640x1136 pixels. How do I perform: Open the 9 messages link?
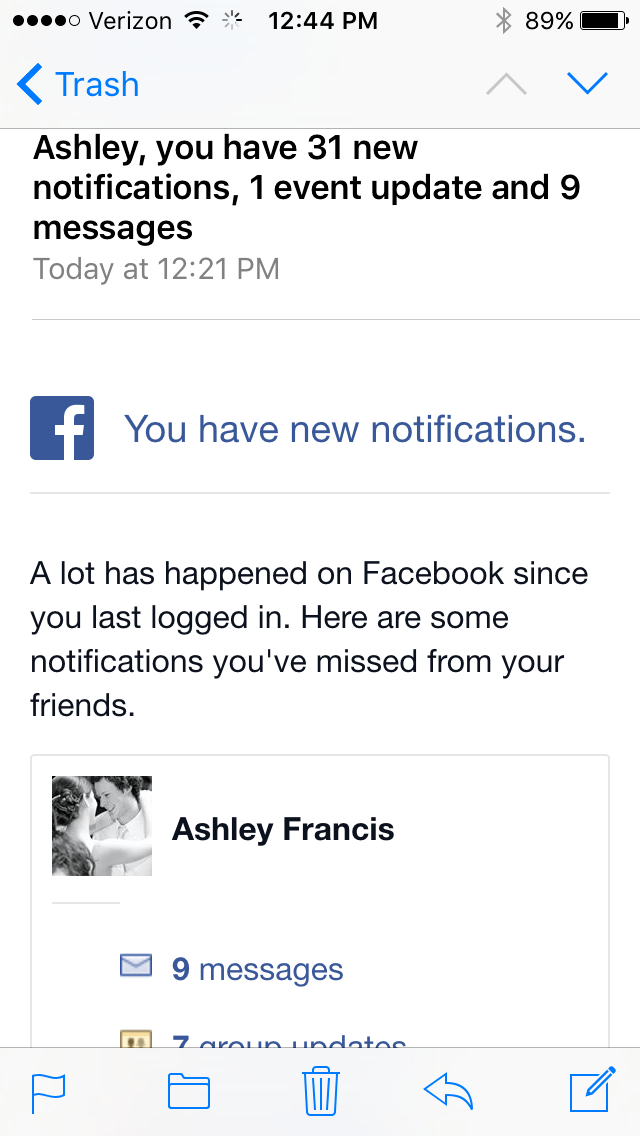pos(257,969)
